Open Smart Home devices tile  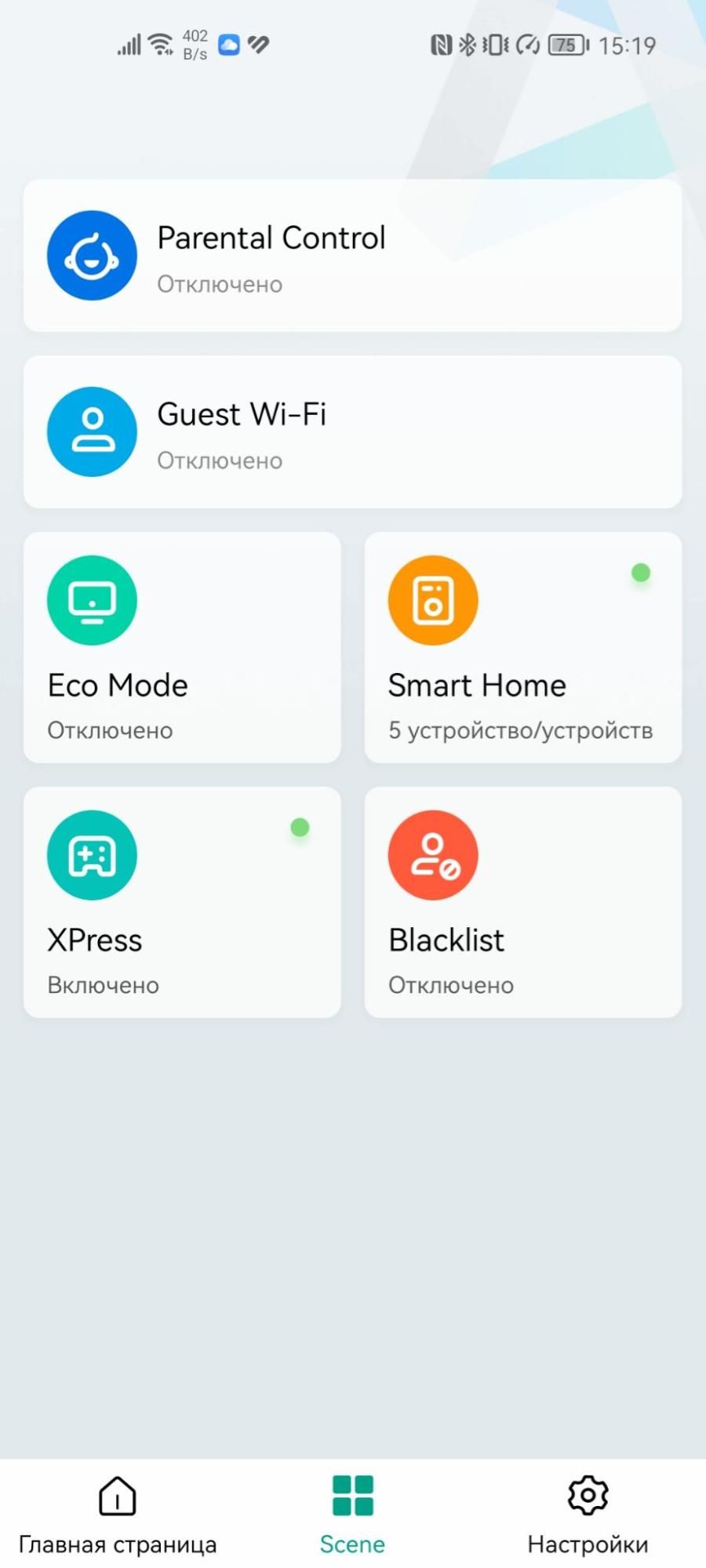[x=522, y=647]
